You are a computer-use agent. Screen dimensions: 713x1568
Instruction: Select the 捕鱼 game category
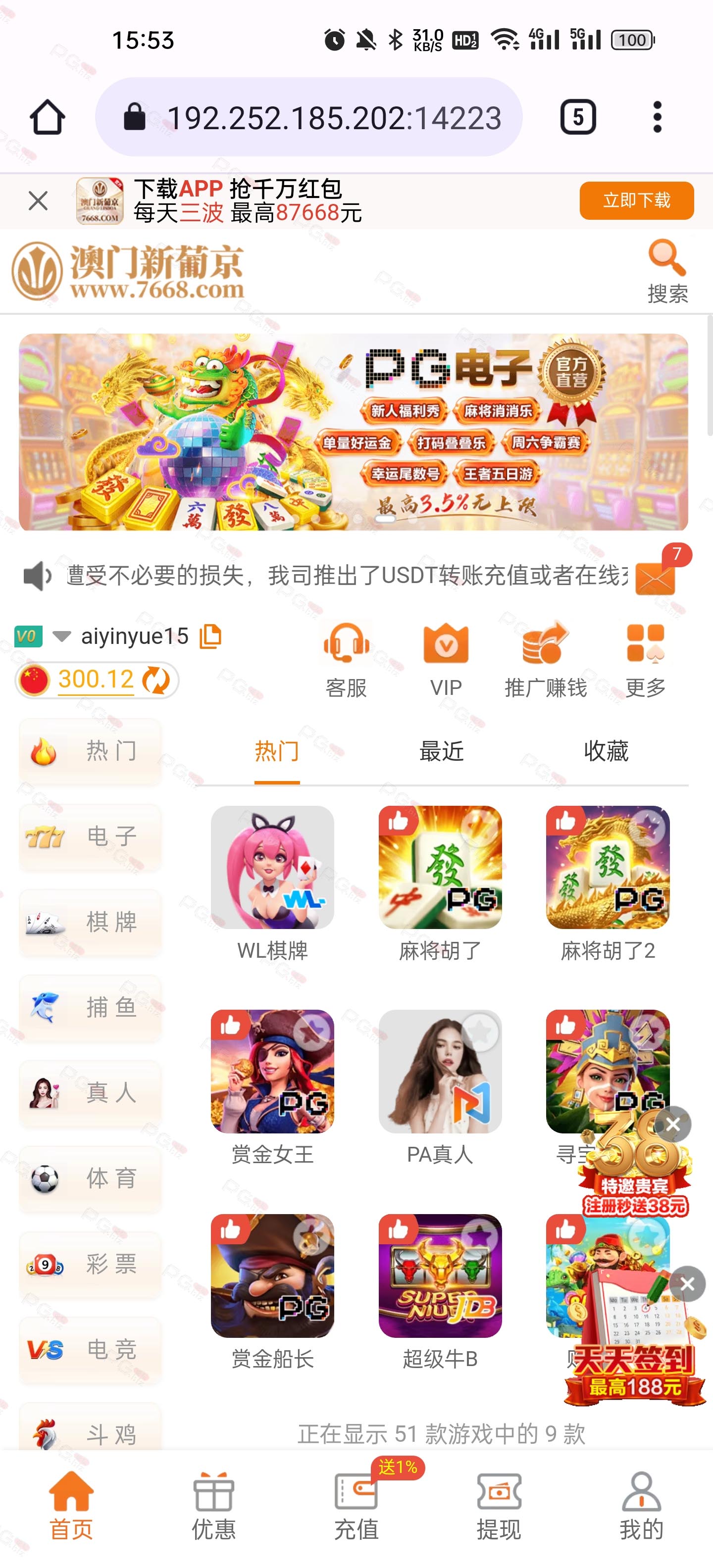point(91,1007)
